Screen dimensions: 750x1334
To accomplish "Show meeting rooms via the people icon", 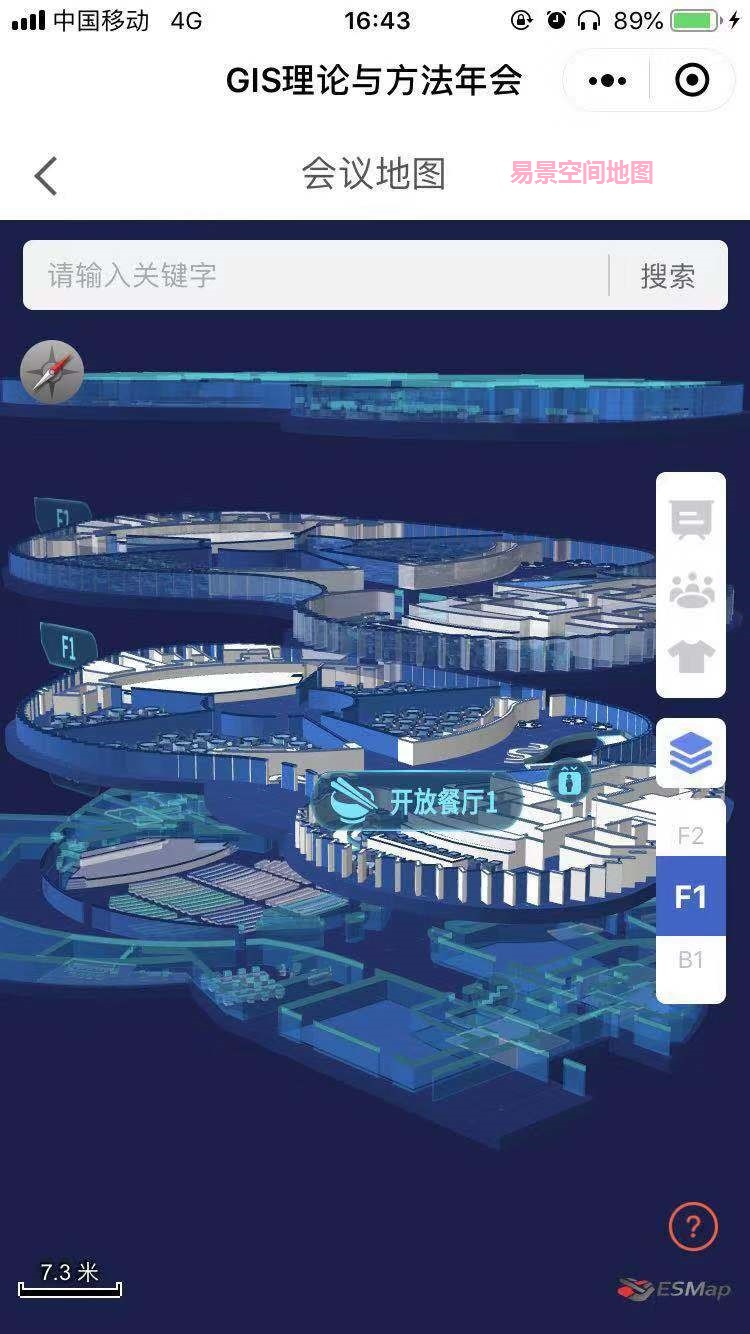I will click(691, 590).
